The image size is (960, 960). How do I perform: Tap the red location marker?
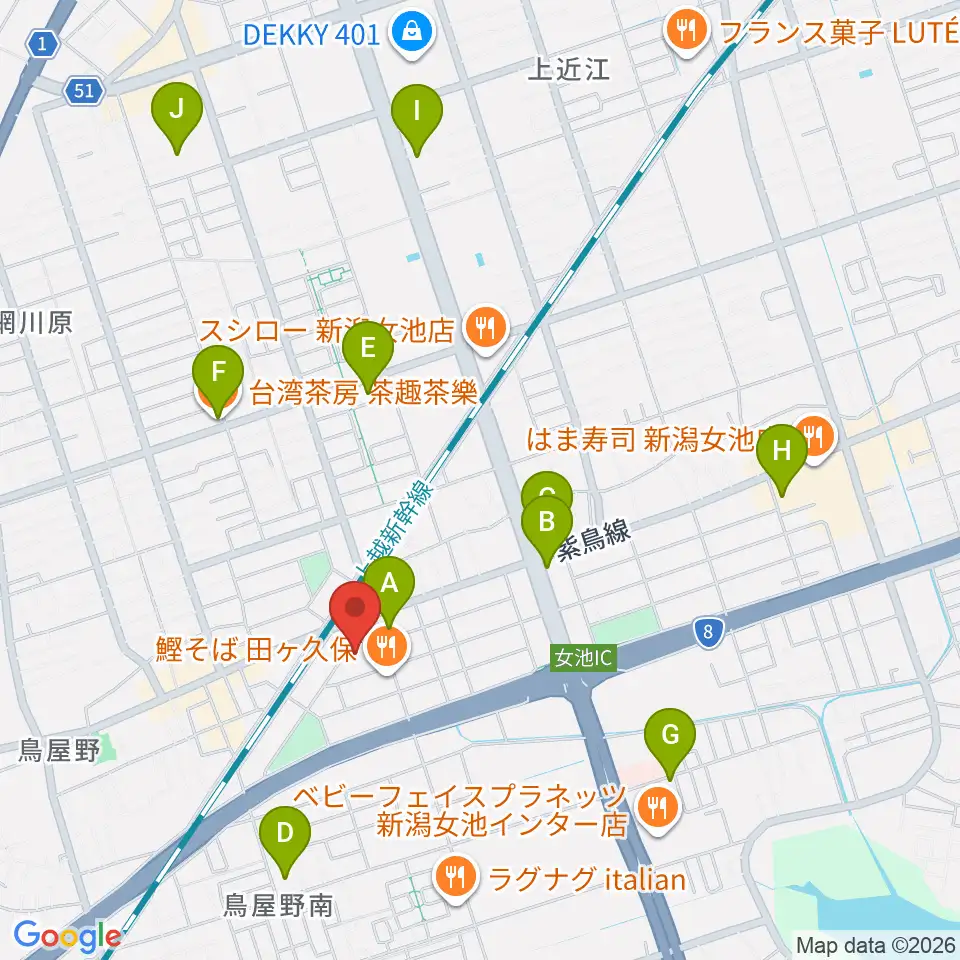pos(355,612)
